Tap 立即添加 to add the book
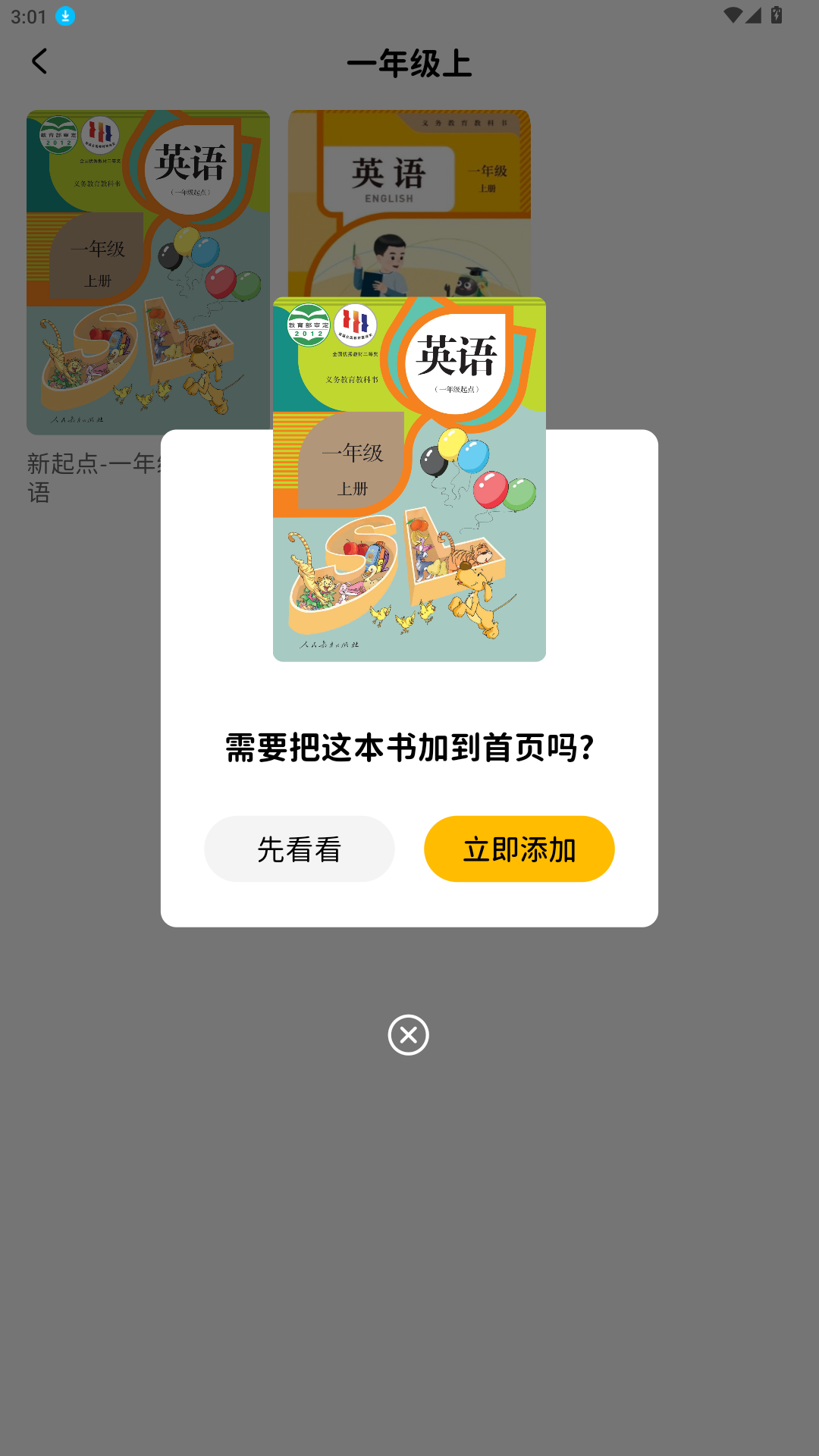 (x=519, y=849)
